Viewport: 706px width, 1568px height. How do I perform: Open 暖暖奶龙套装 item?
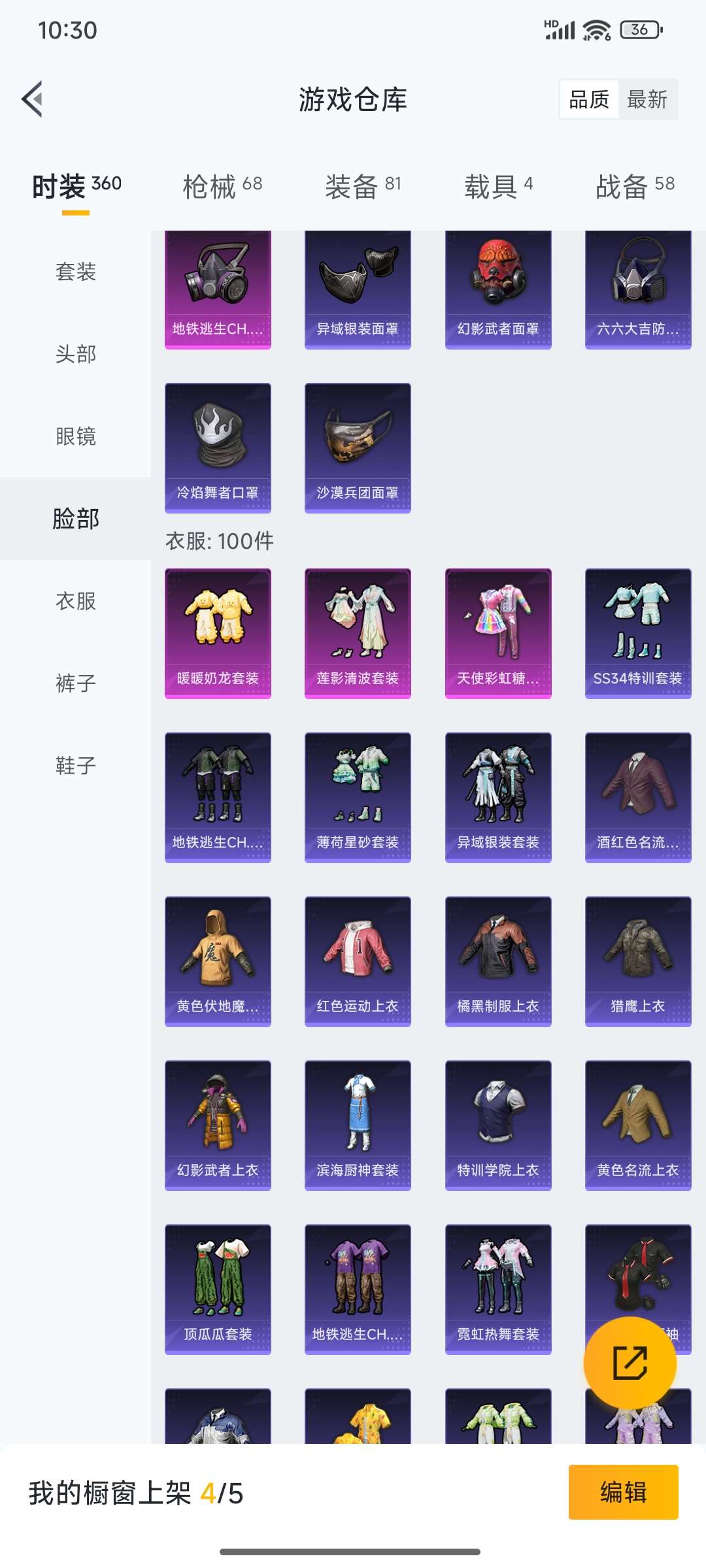coord(218,634)
